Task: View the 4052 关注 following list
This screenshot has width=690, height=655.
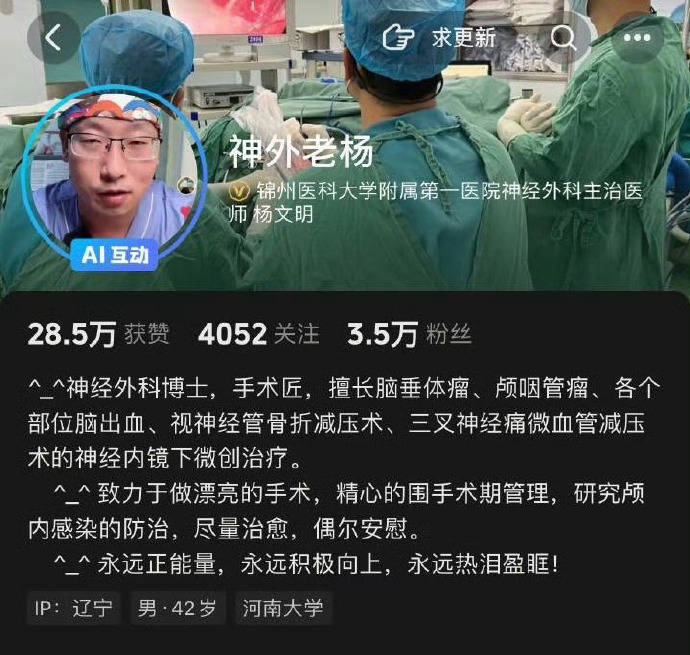Action: point(258,334)
